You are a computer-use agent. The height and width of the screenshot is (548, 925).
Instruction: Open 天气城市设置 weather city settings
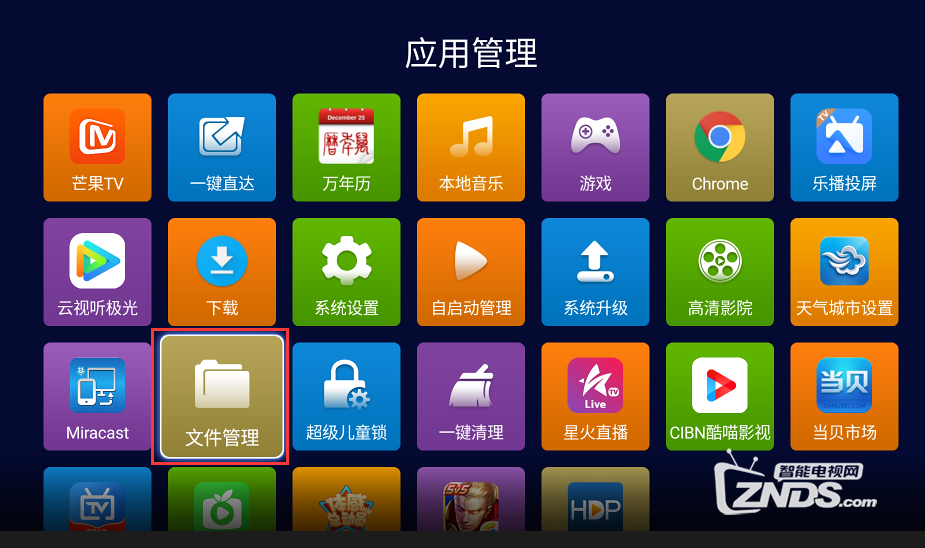click(844, 271)
